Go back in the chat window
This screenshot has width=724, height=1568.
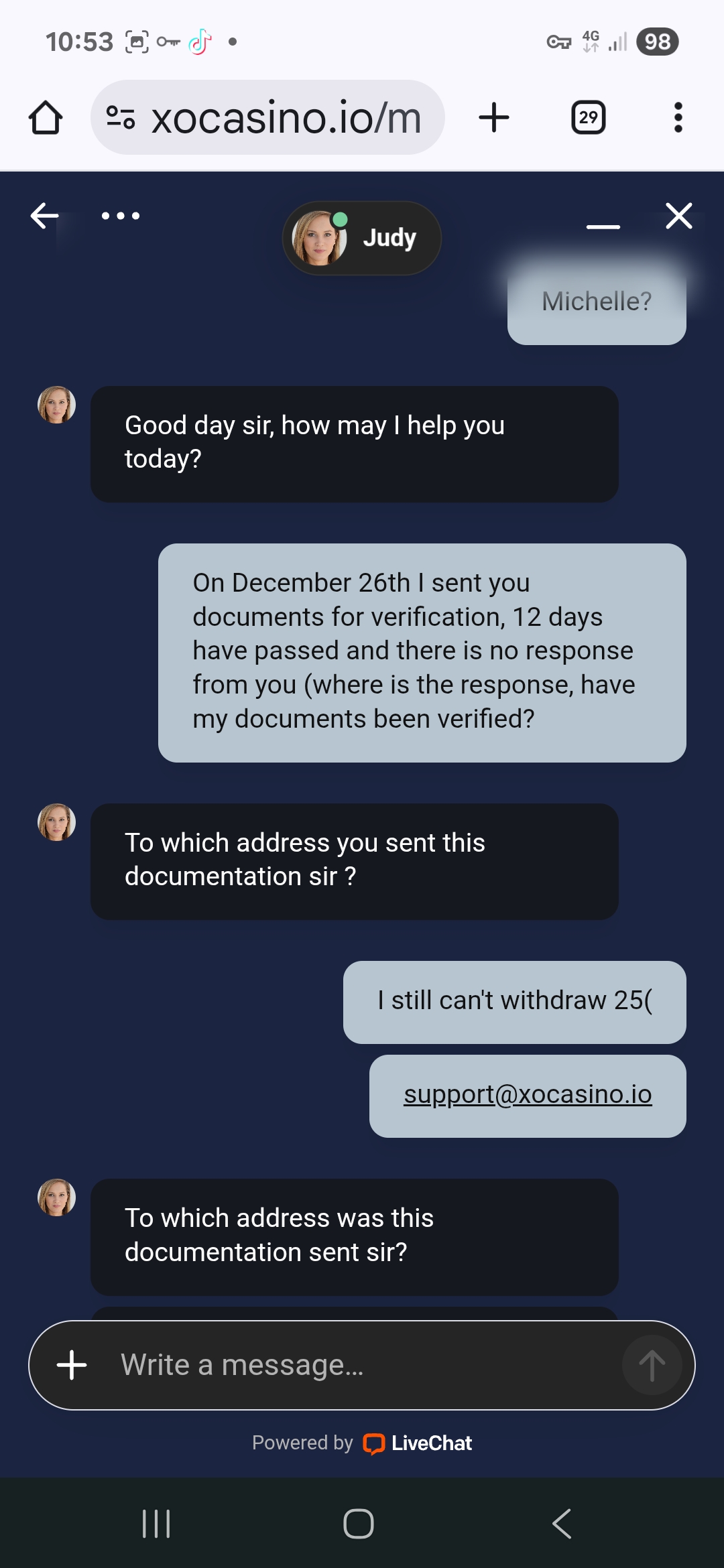(x=44, y=216)
